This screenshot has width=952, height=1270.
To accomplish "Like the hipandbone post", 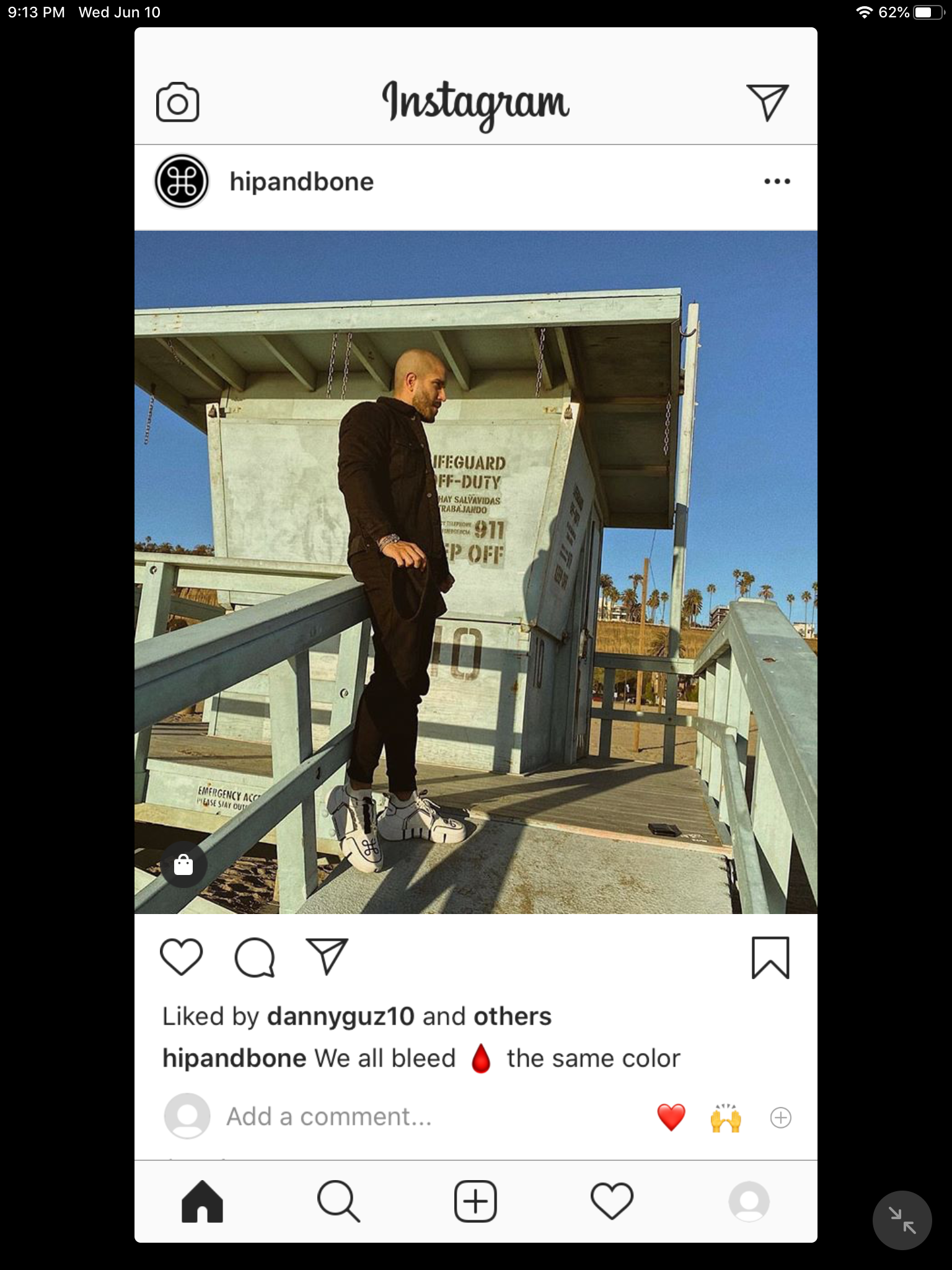I will coord(182,957).
